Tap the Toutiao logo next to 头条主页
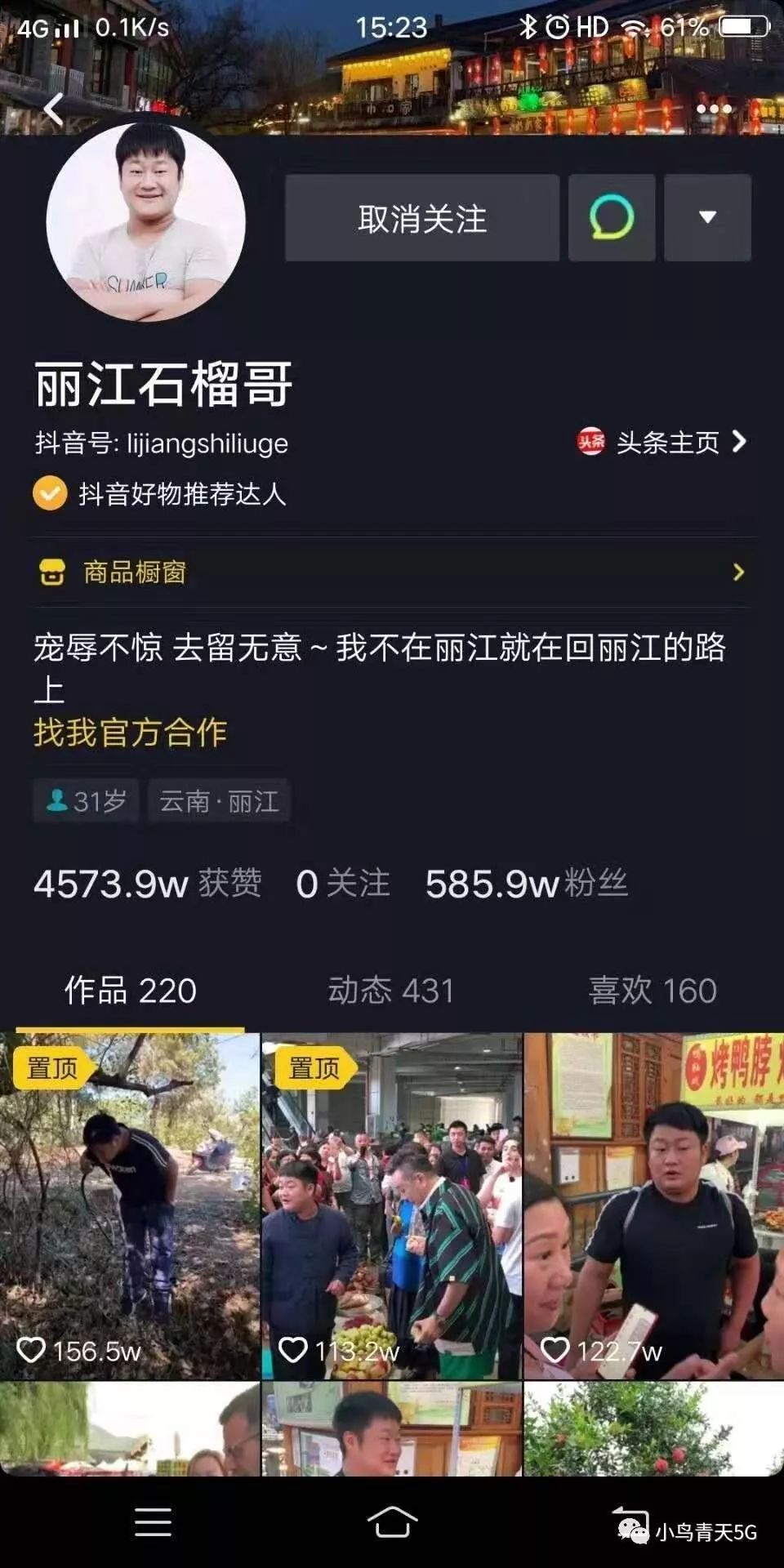Image resolution: width=784 pixels, height=1568 pixels. pyautogui.click(x=590, y=443)
